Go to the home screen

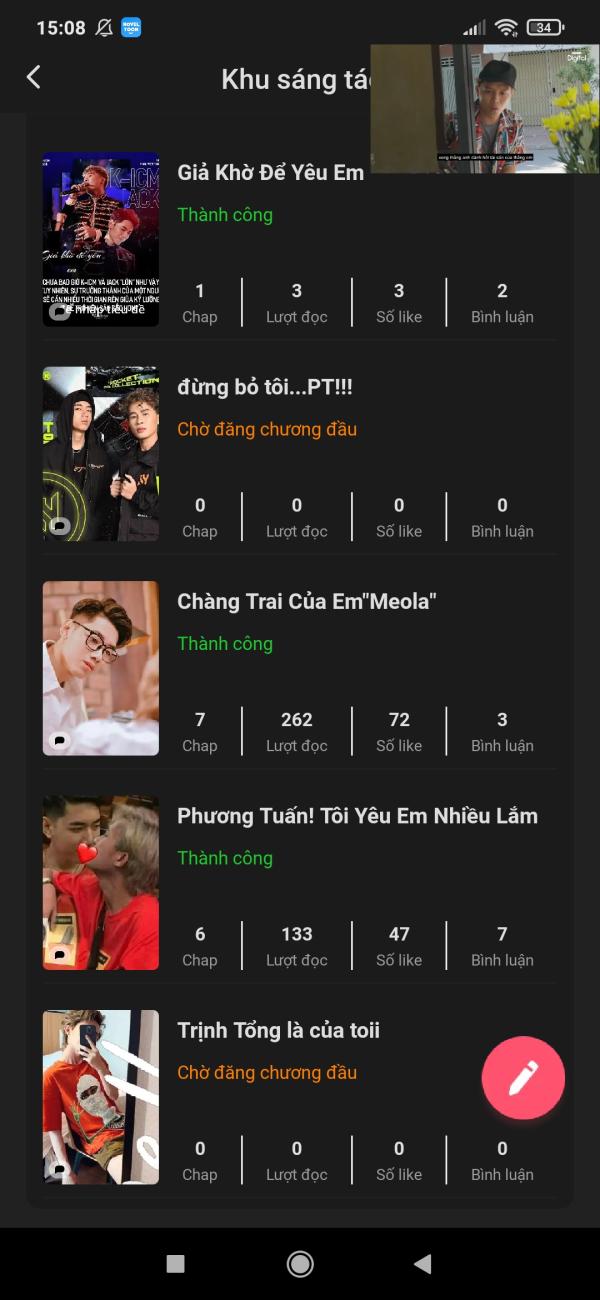(x=300, y=1264)
